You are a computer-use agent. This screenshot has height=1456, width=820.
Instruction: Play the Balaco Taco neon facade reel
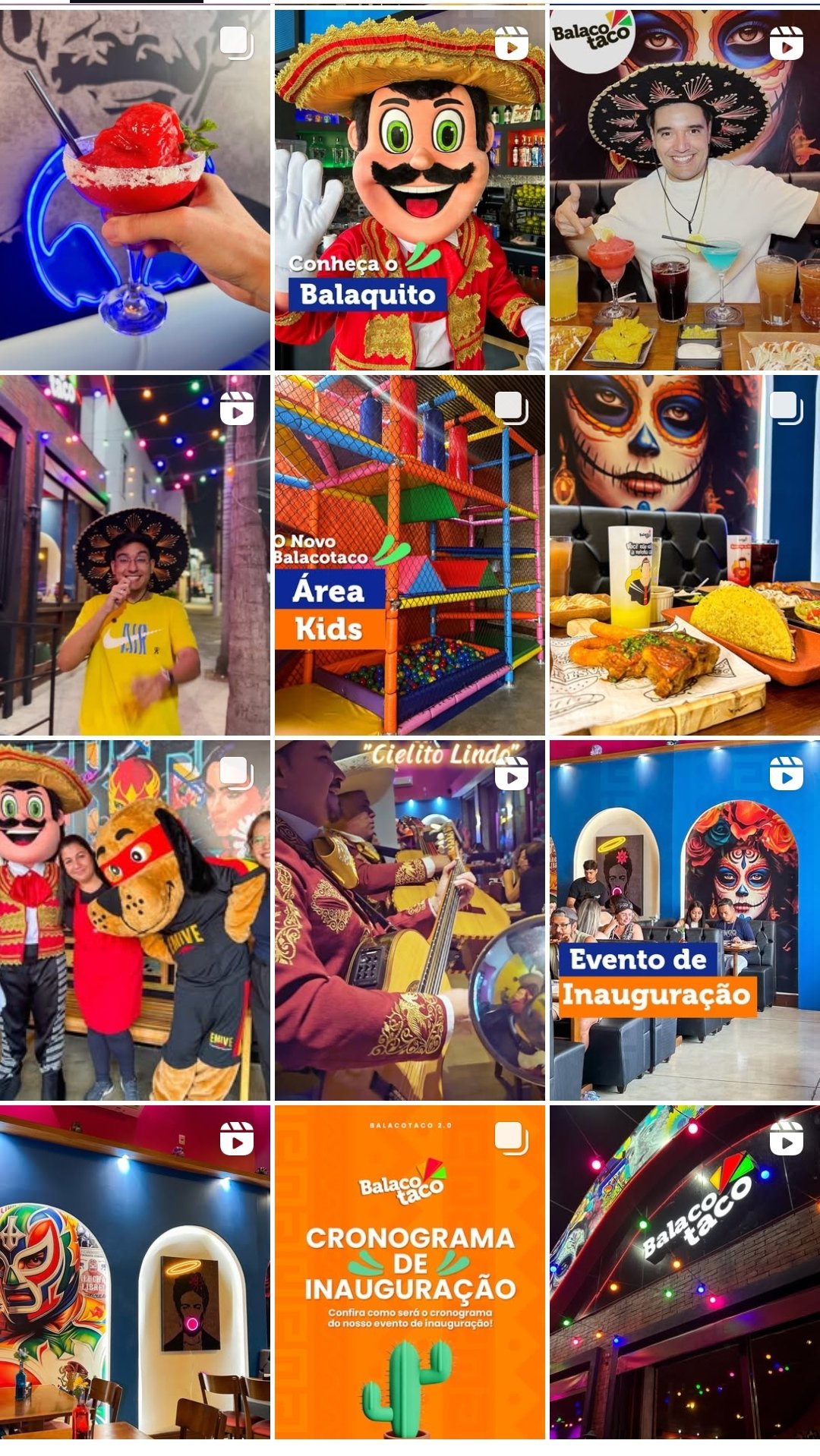[685, 1272]
